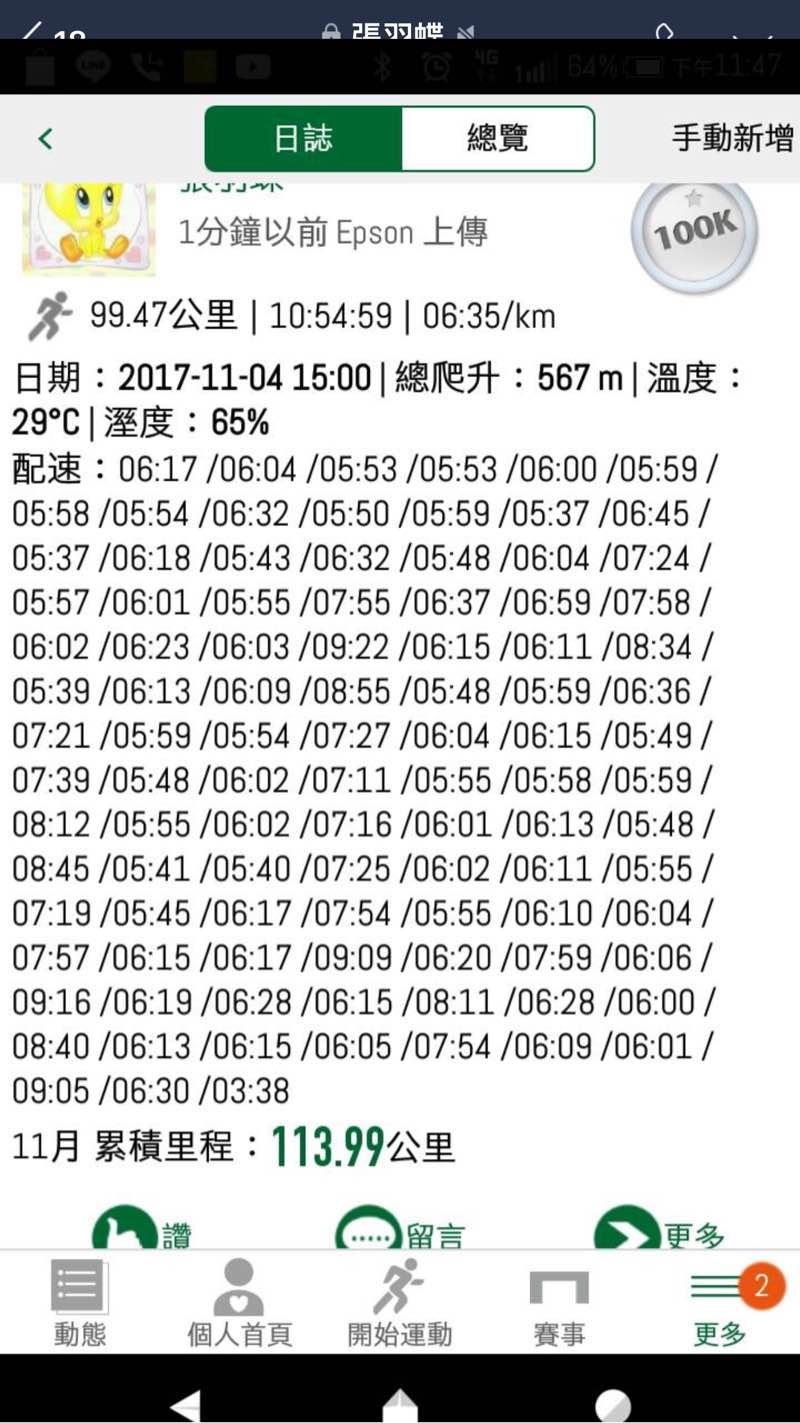Screen dimensions: 800x1423
Task: Select 開始運動 to start a workout
Action: click(x=399, y=1303)
